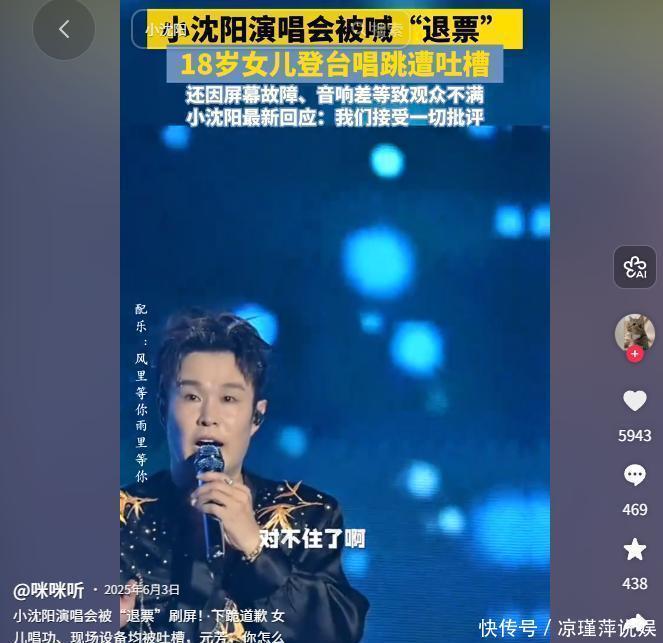The height and width of the screenshot is (643, 663).
Task: Open the comments section
Action: (635, 475)
